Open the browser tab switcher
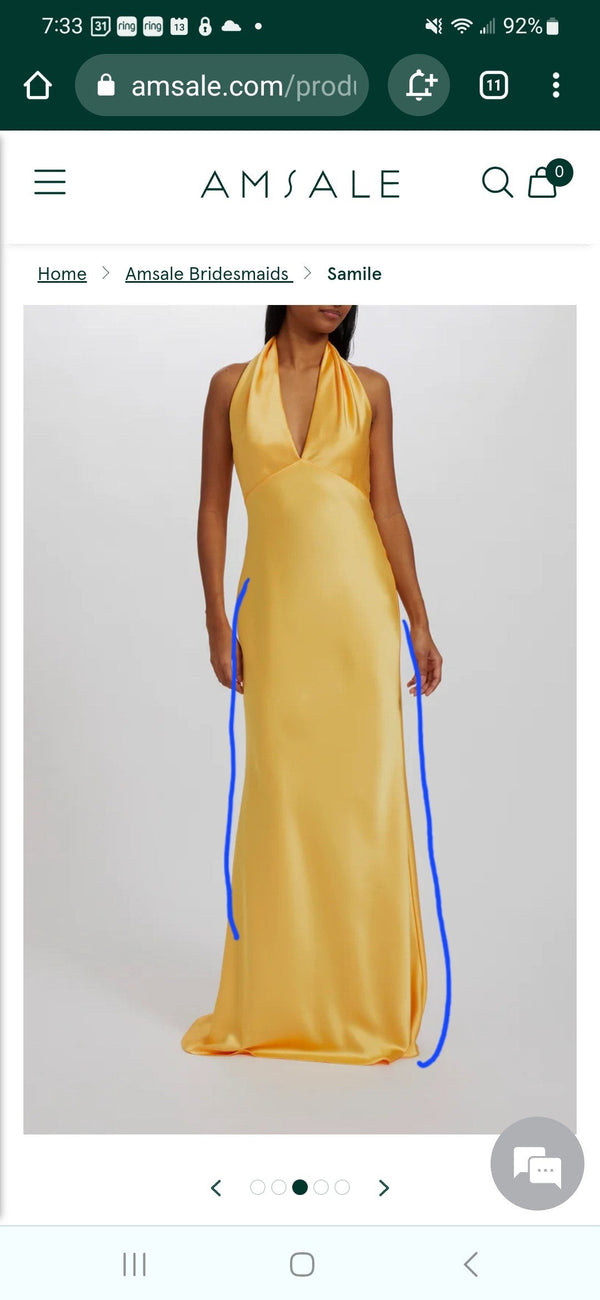 pos(494,86)
